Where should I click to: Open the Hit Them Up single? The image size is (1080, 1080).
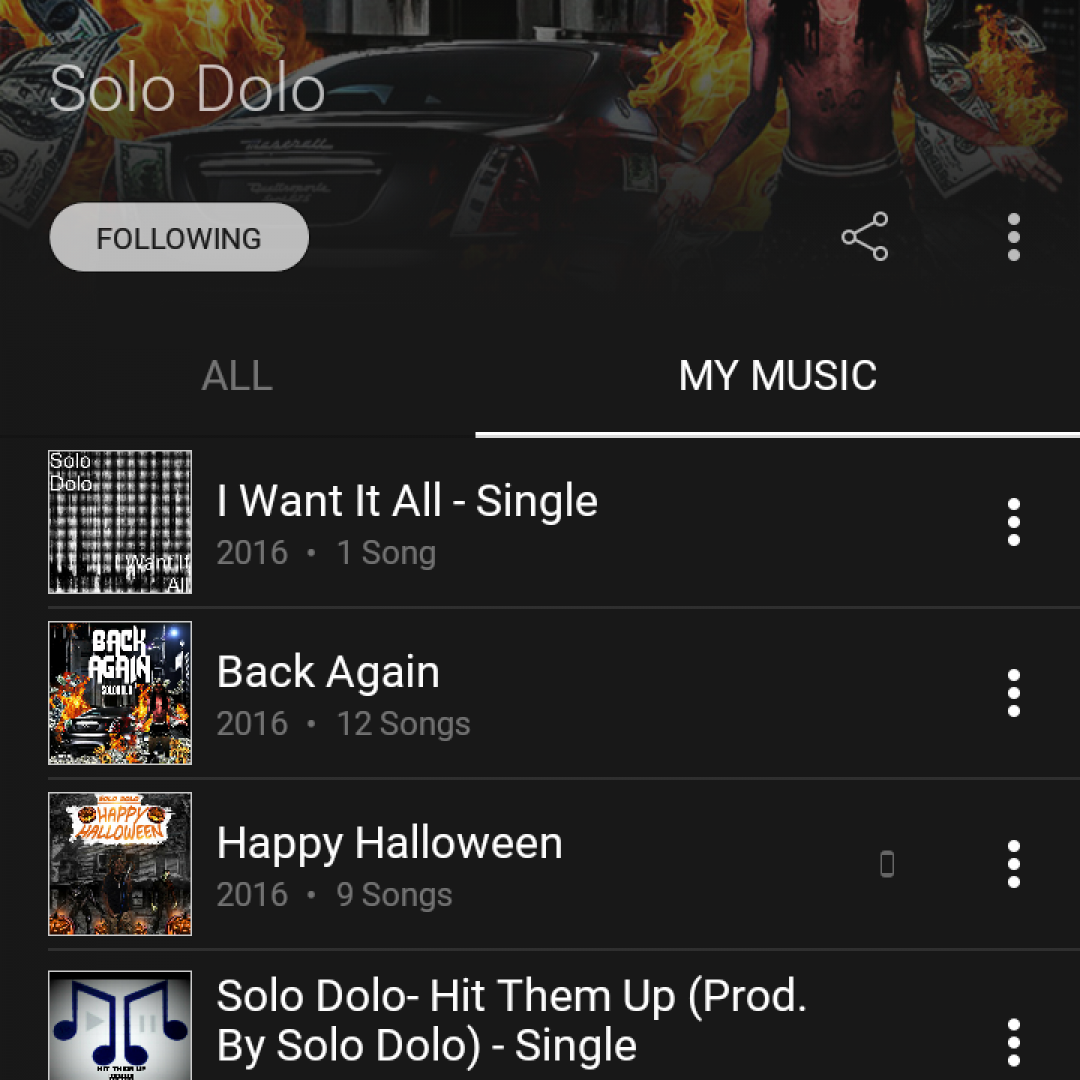[510, 1020]
